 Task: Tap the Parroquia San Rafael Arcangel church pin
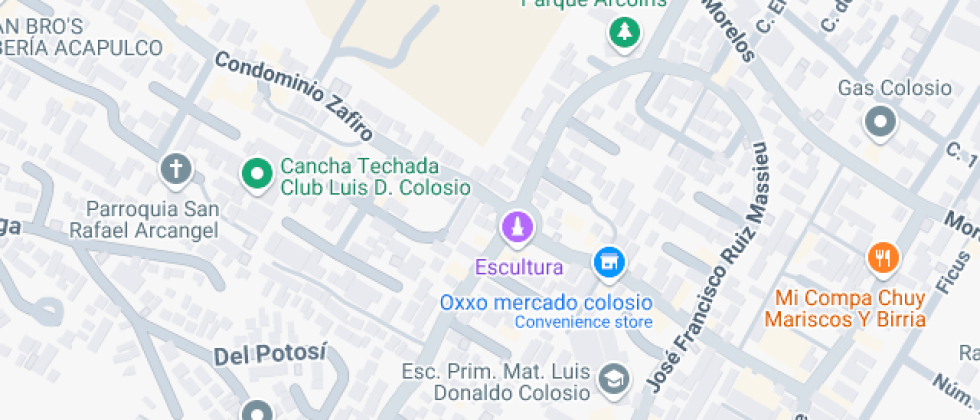176,169
